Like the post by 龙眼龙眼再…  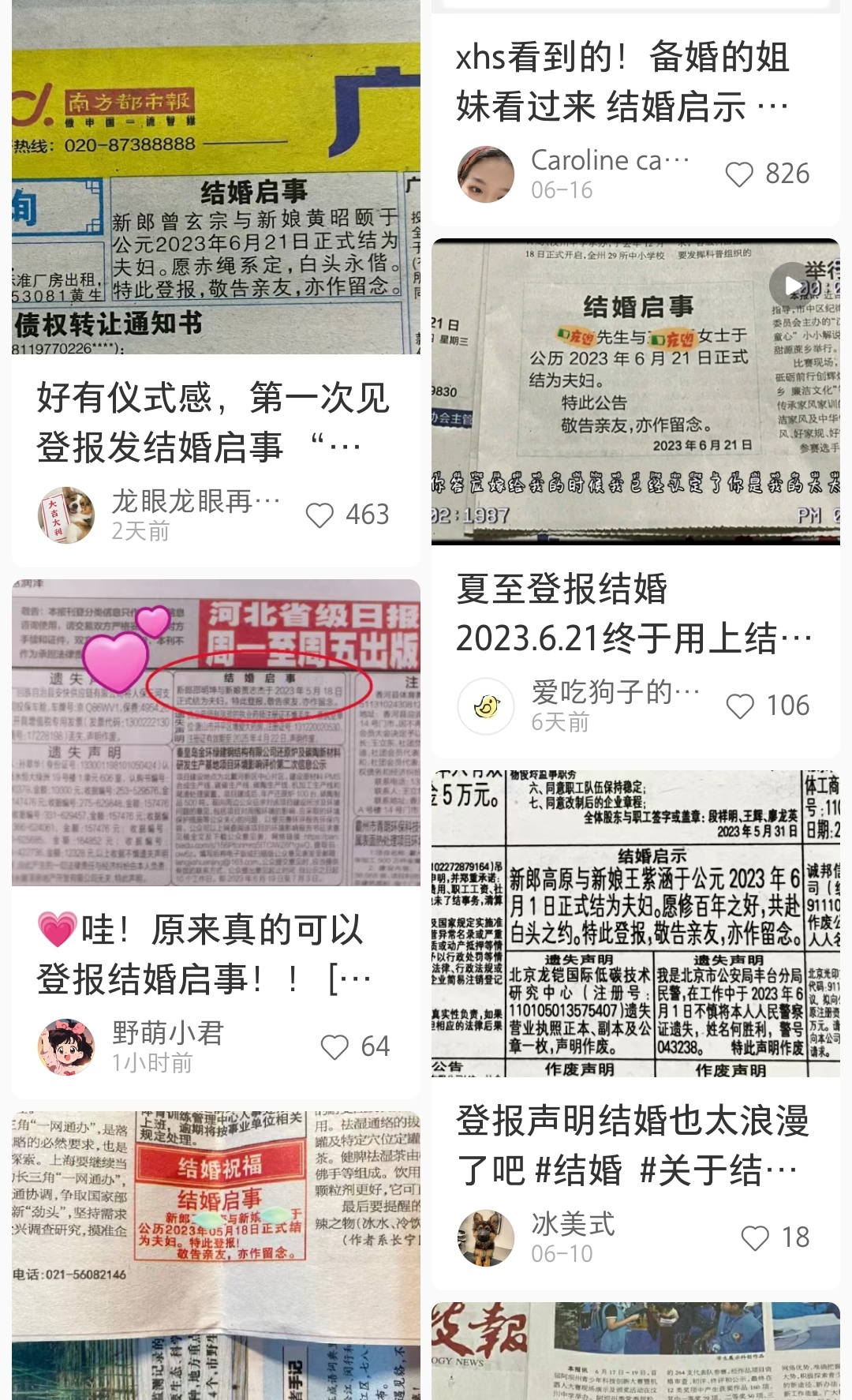tap(319, 515)
